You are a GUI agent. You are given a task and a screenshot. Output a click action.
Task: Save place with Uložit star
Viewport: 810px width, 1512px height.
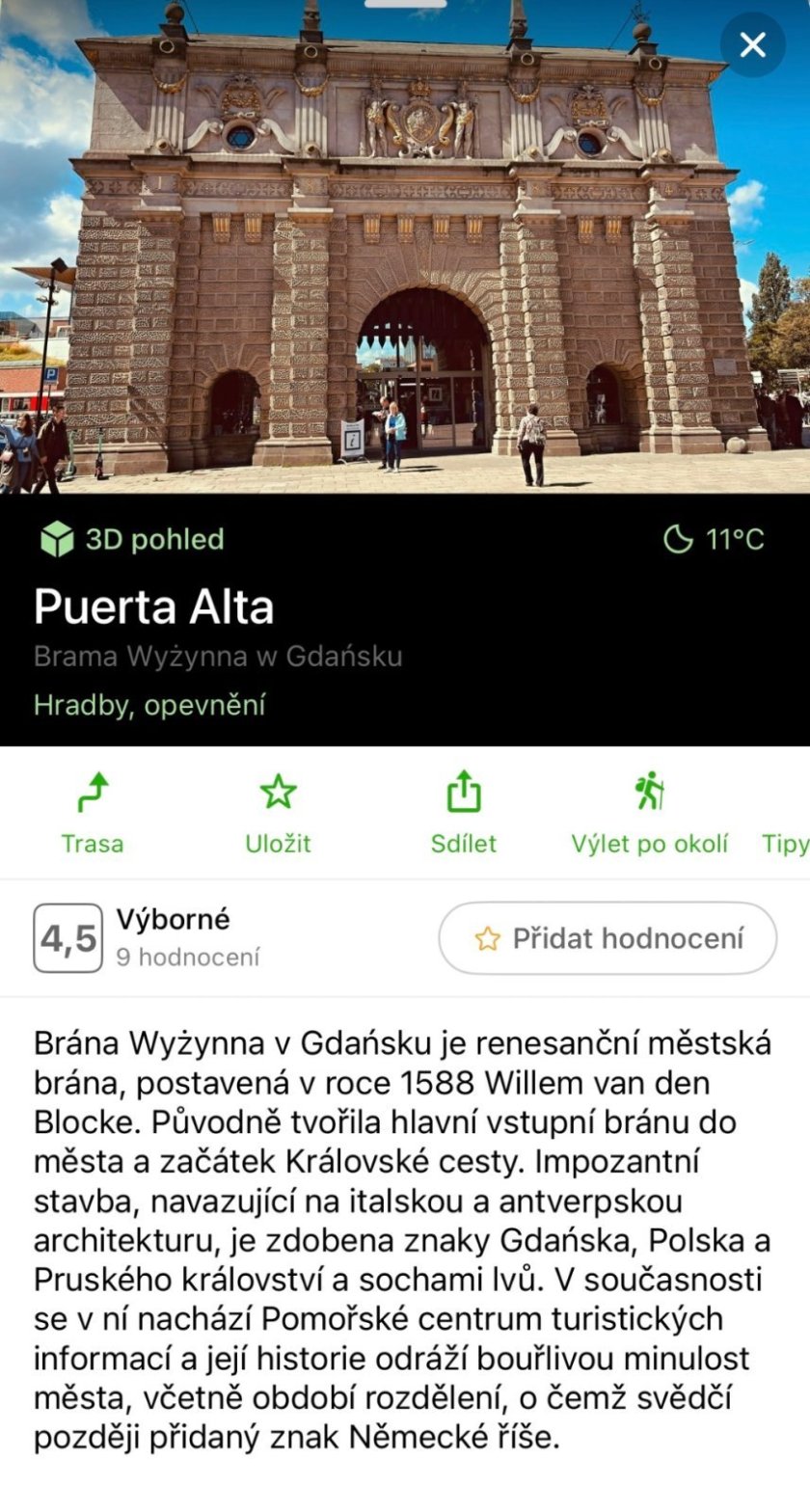pos(278,815)
